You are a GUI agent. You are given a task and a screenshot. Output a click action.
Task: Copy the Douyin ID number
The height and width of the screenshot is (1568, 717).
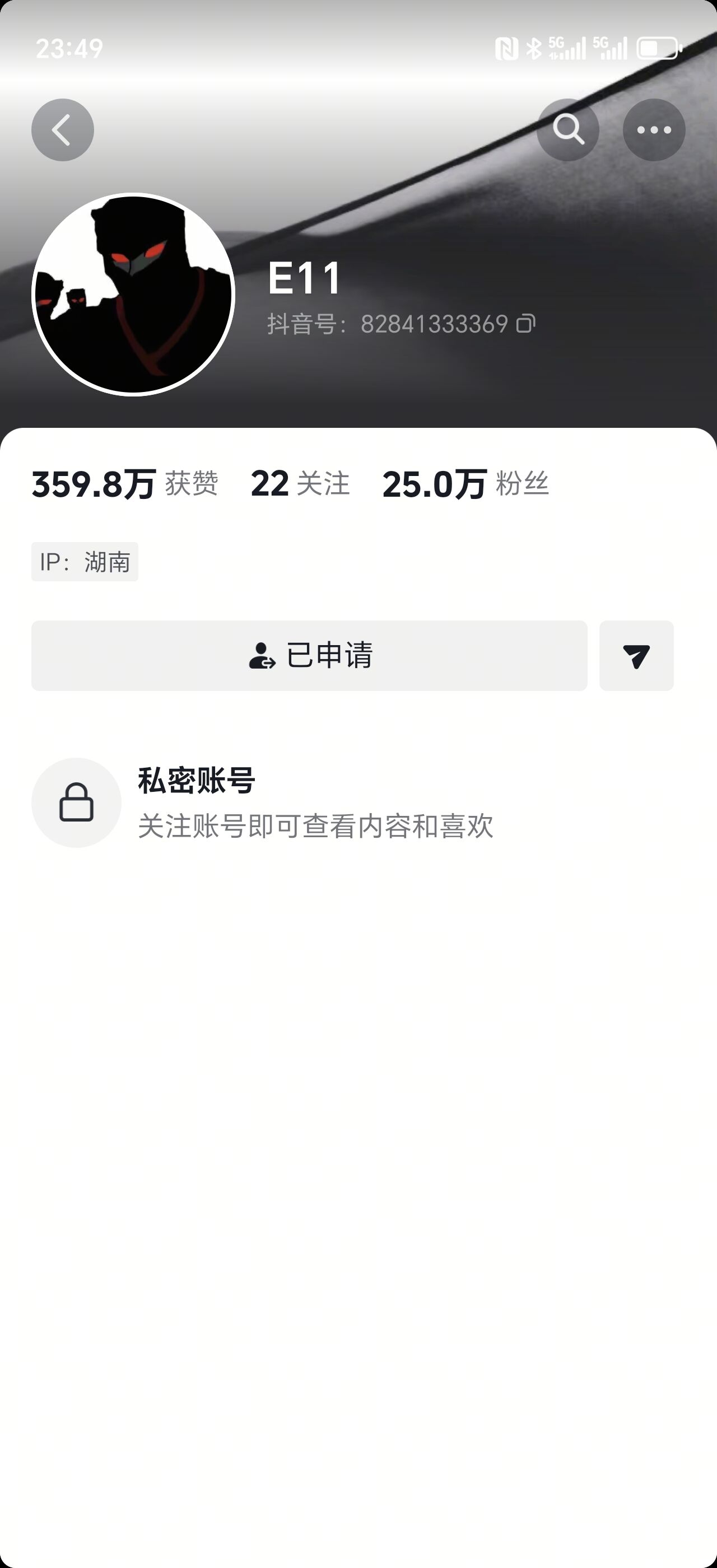point(526,324)
